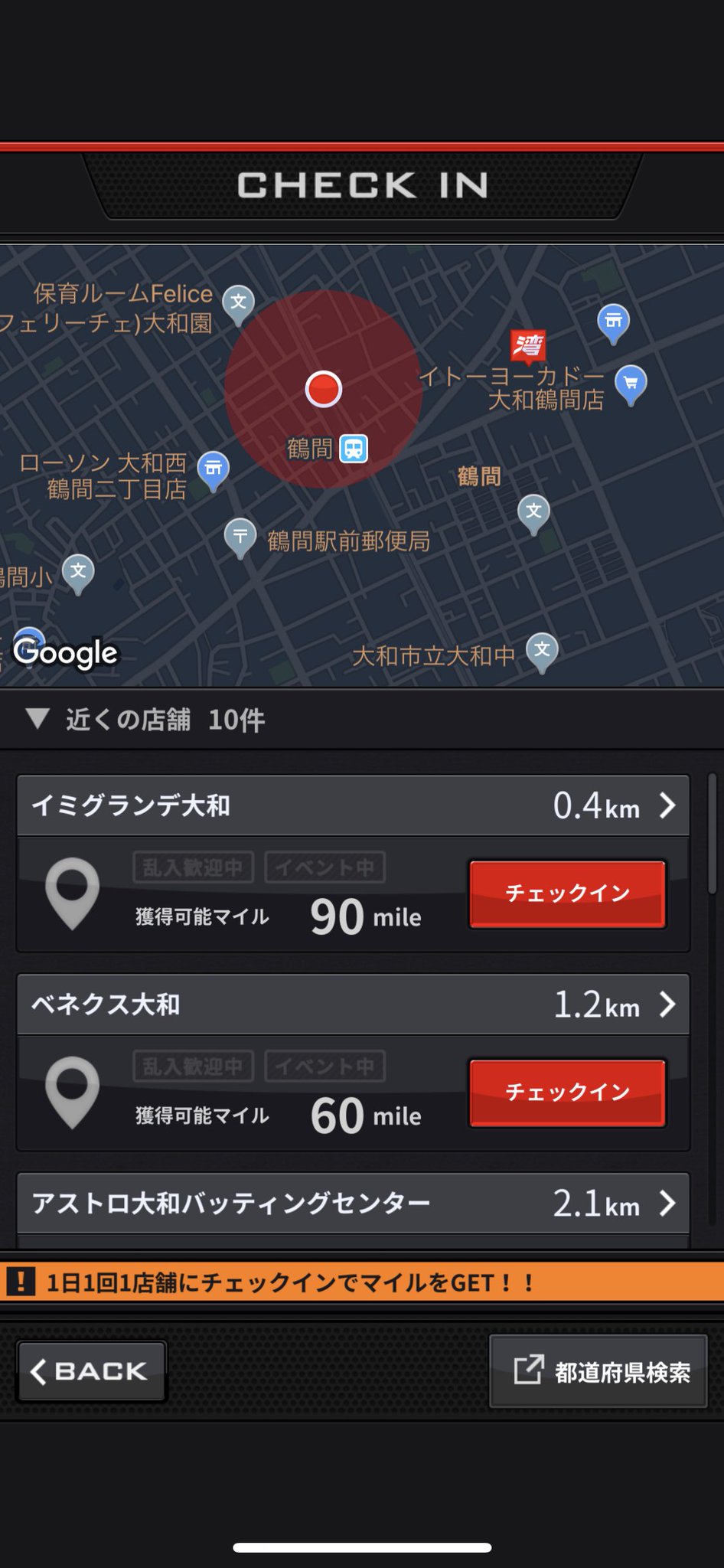Select the ローソン大和西鶴間二丁目店 map pin
The width and height of the screenshot is (724, 1568).
coord(214,470)
